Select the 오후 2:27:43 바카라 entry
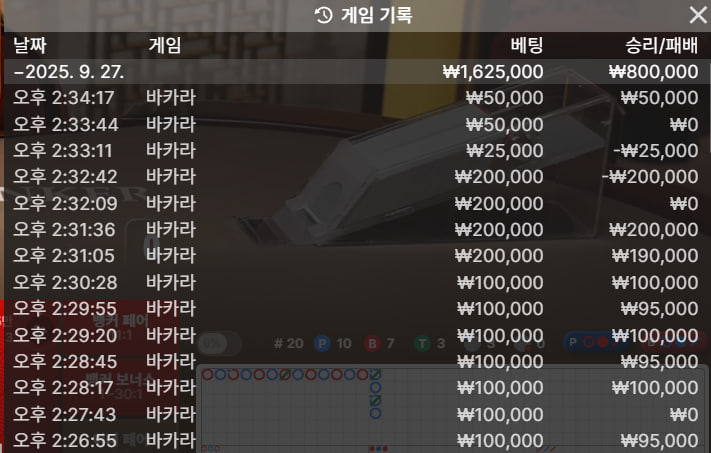 355,413
